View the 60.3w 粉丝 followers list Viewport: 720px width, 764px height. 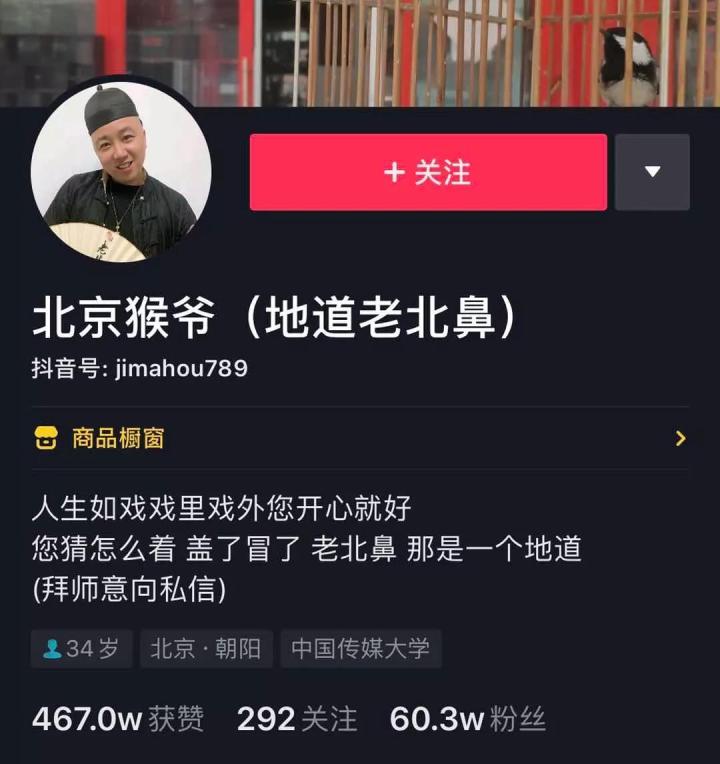point(468,718)
